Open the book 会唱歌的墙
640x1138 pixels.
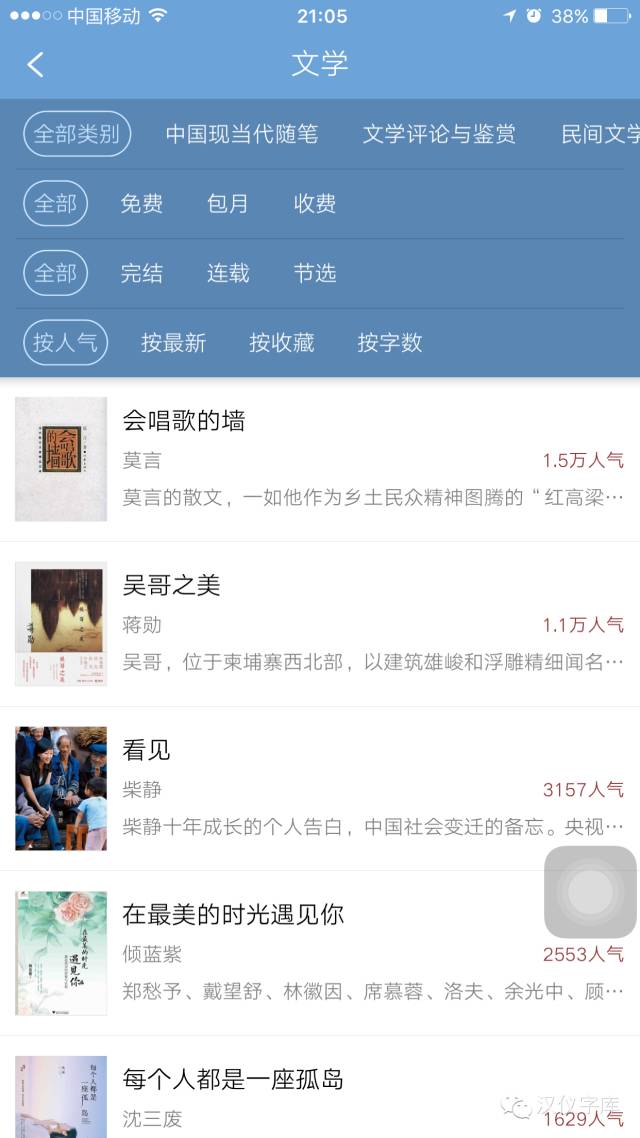pyautogui.click(x=184, y=421)
